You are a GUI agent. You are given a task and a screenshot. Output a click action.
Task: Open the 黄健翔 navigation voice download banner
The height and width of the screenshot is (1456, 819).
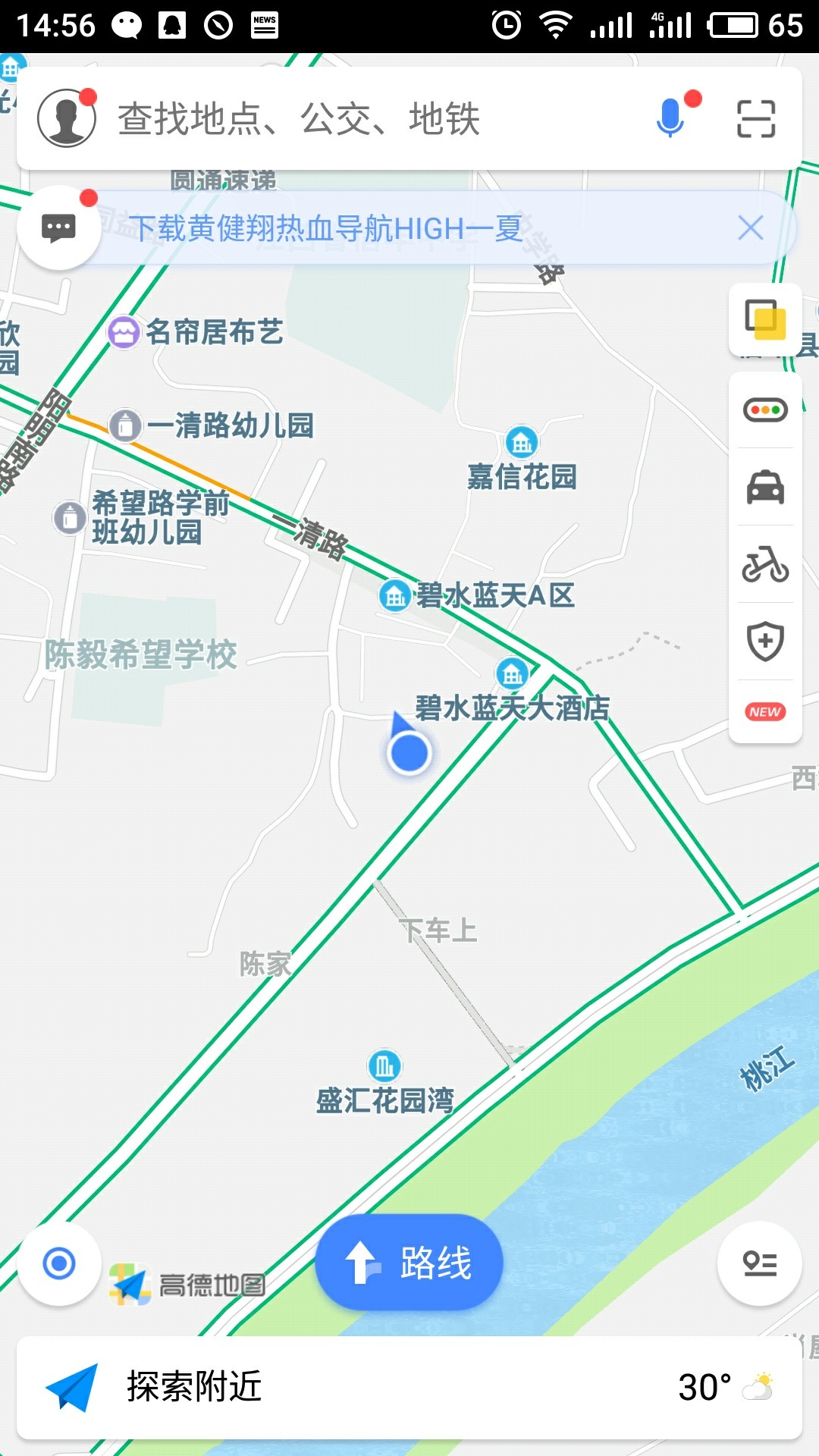pyautogui.click(x=326, y=228)
